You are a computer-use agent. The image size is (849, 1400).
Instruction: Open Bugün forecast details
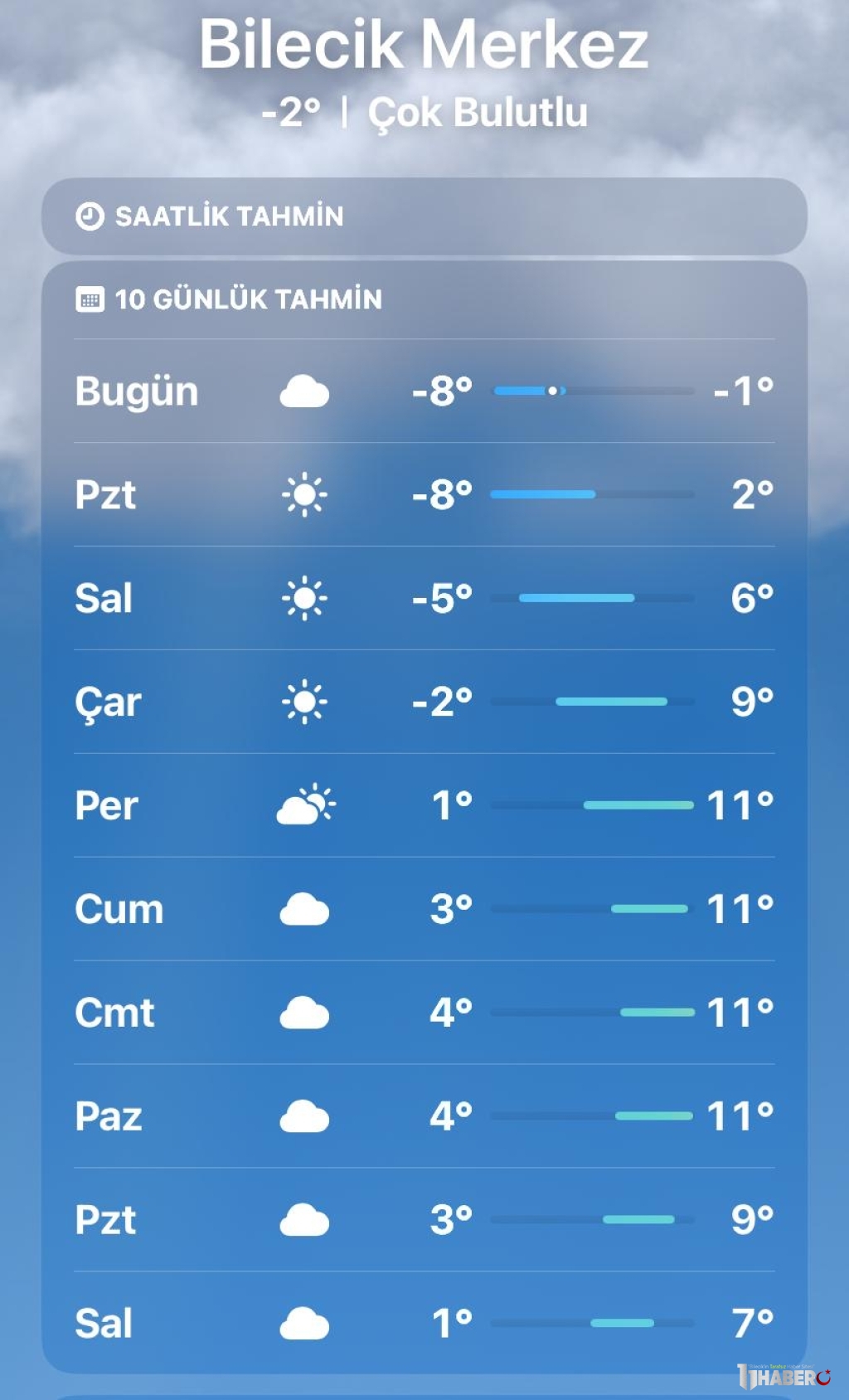tap(424, 391)
